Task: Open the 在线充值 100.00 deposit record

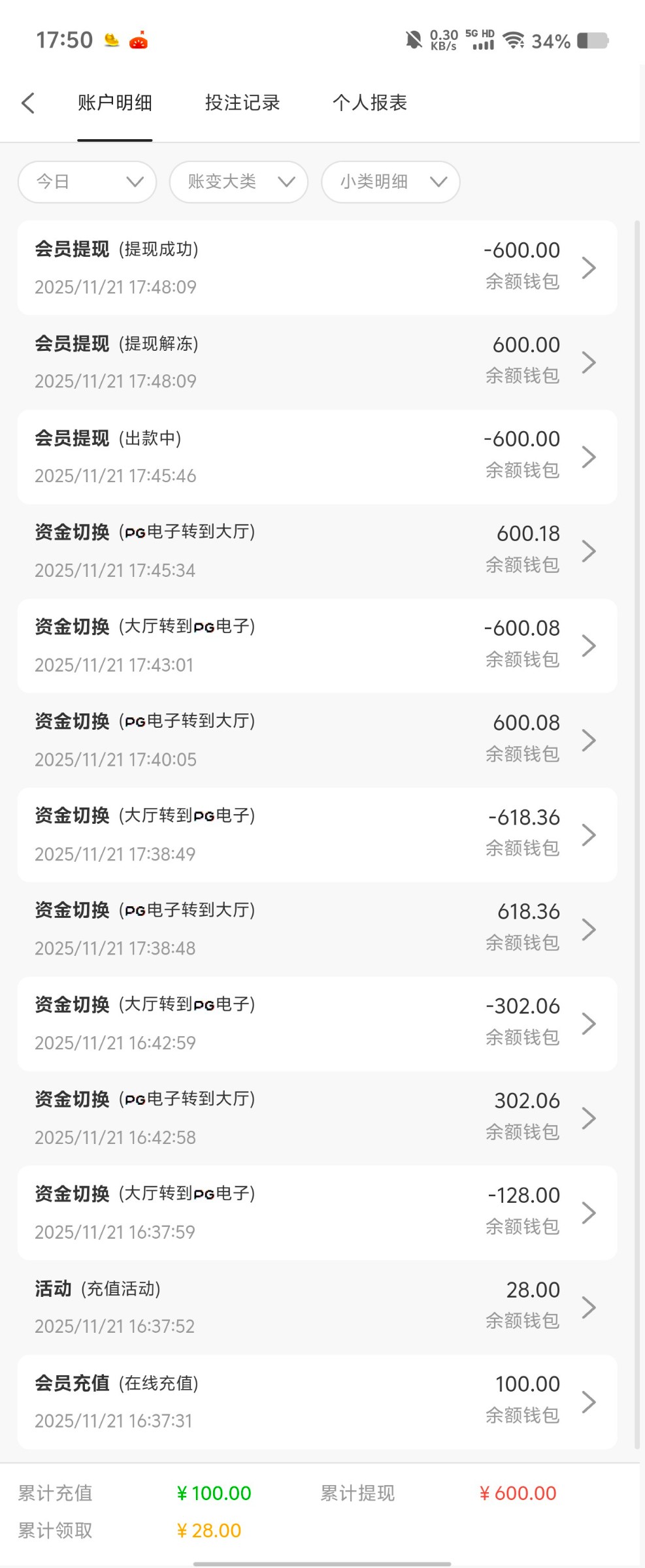Action: (x=317, y=1401)
